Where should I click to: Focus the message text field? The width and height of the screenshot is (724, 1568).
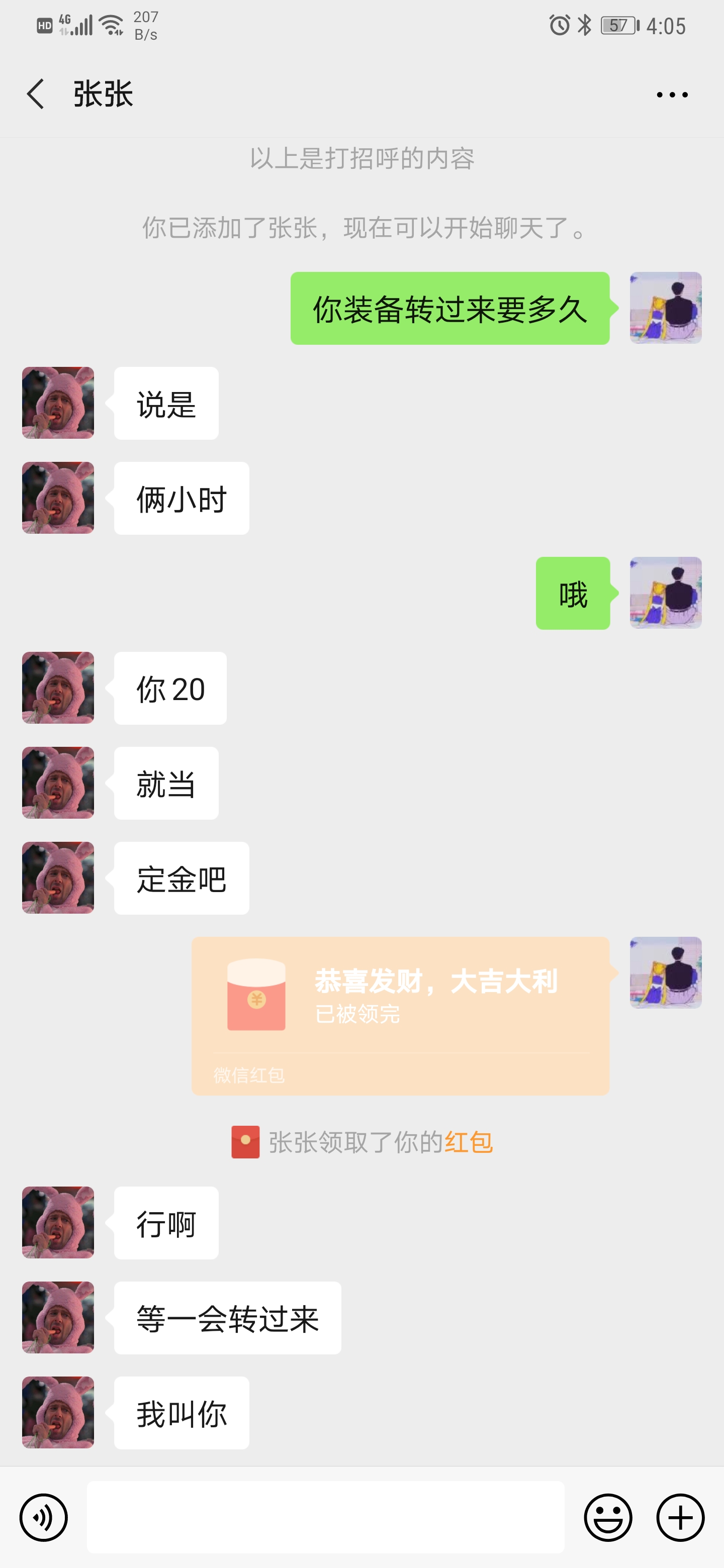tap(325, 1517)
